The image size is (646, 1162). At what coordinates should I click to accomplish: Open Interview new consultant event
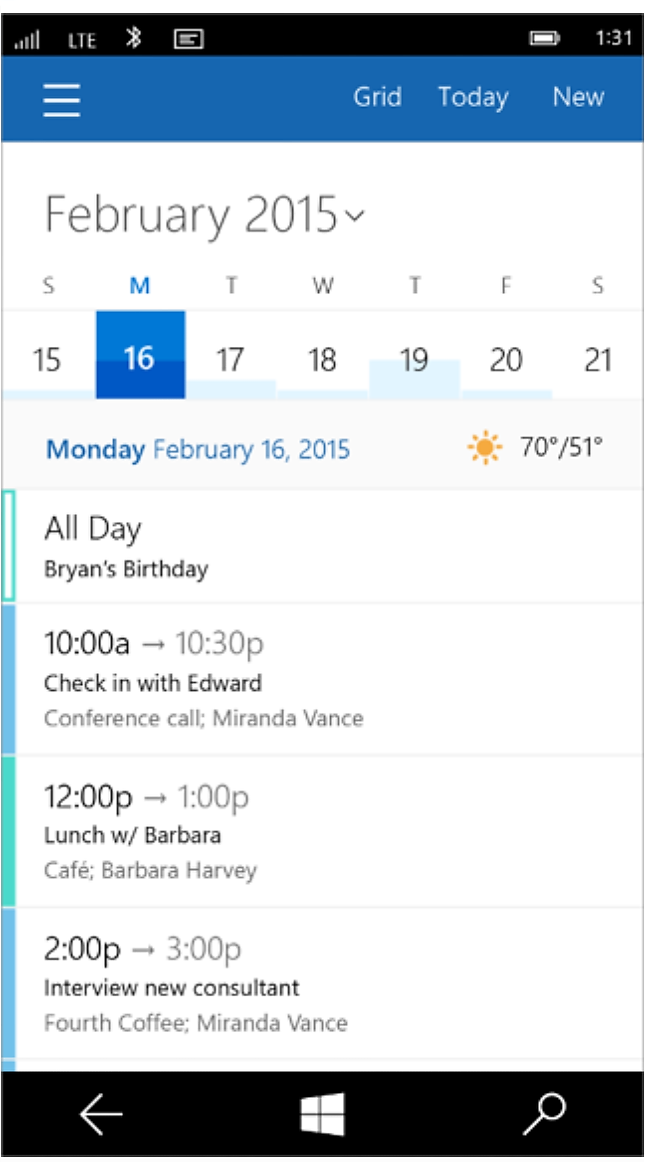point(322,983)
